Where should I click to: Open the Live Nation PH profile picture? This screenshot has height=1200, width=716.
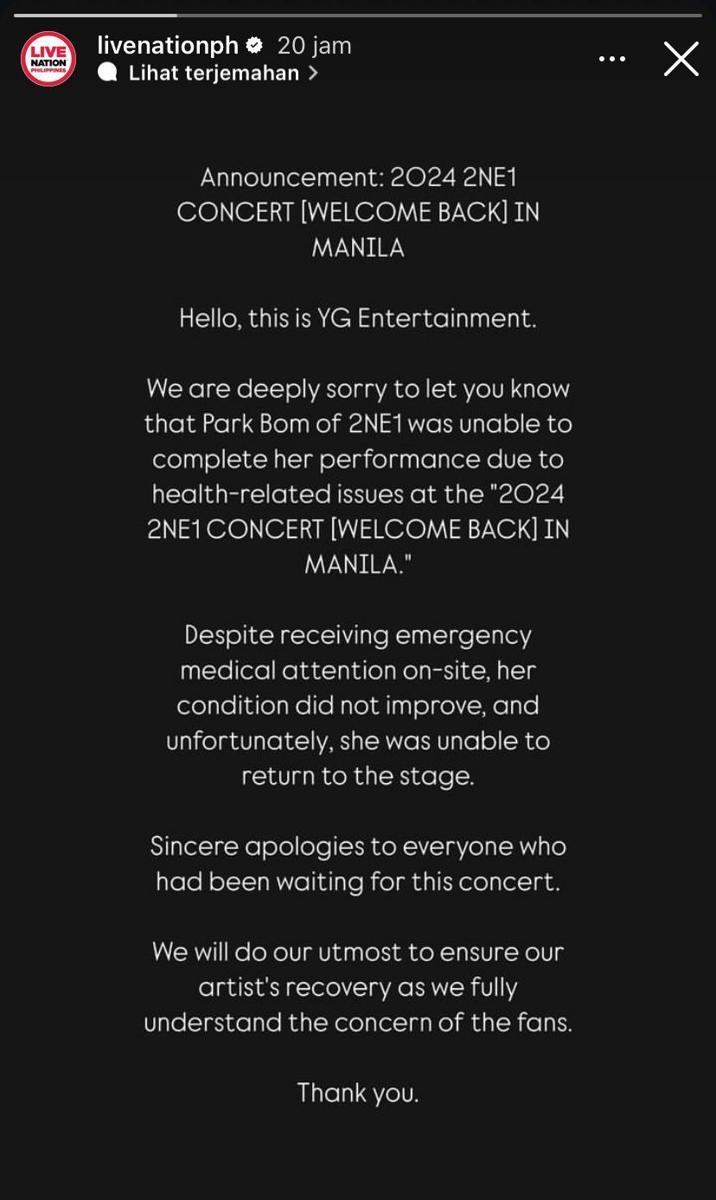tap(48, 59)
